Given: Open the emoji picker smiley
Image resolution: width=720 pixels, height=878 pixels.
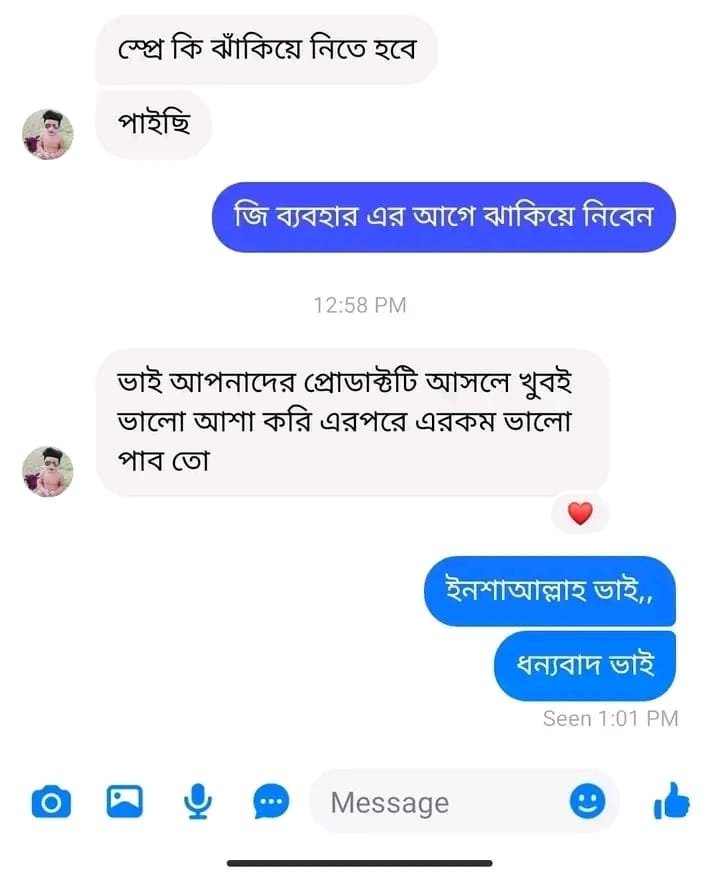Looking at the screenshot, I should click(587, 800).
